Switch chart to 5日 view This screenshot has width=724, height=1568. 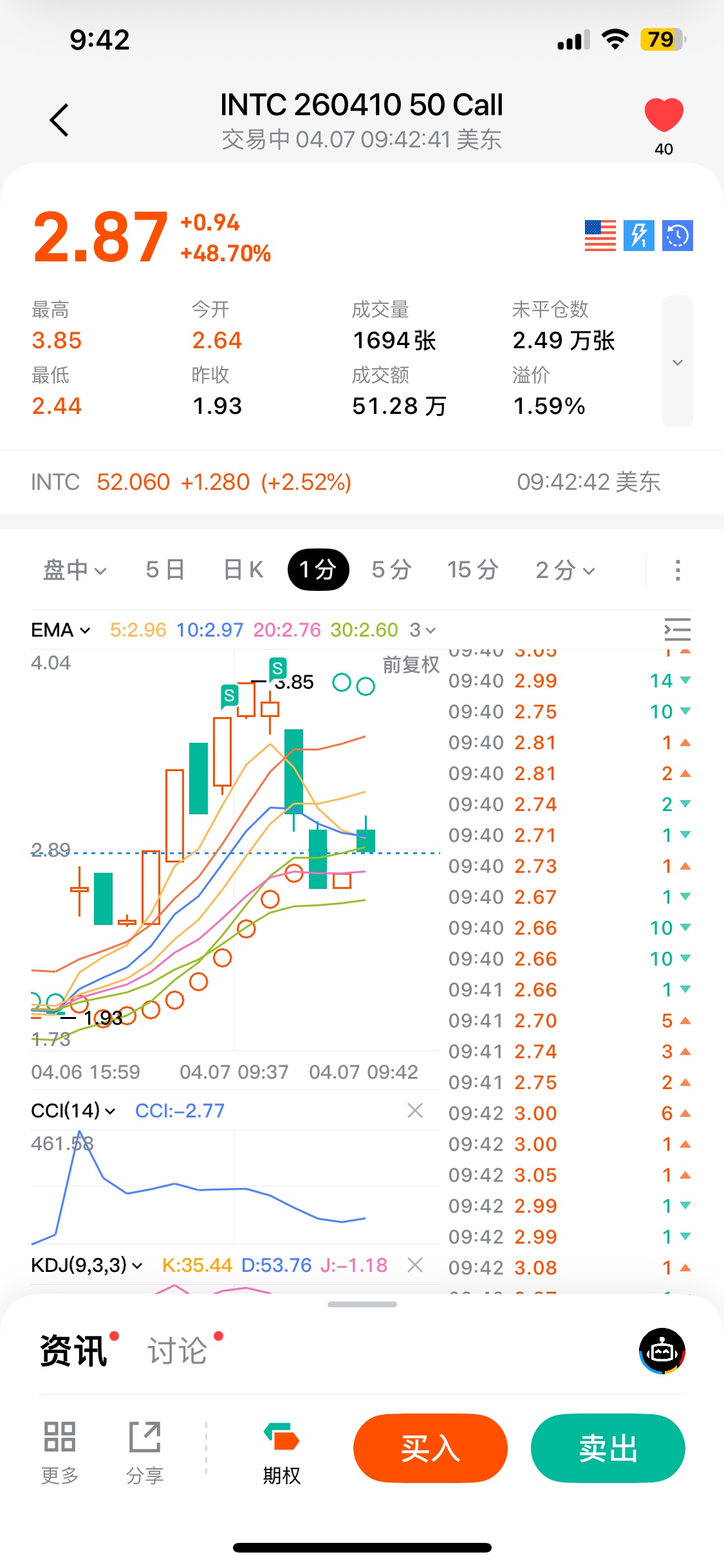pyautogui.click(x=165, y=570)
